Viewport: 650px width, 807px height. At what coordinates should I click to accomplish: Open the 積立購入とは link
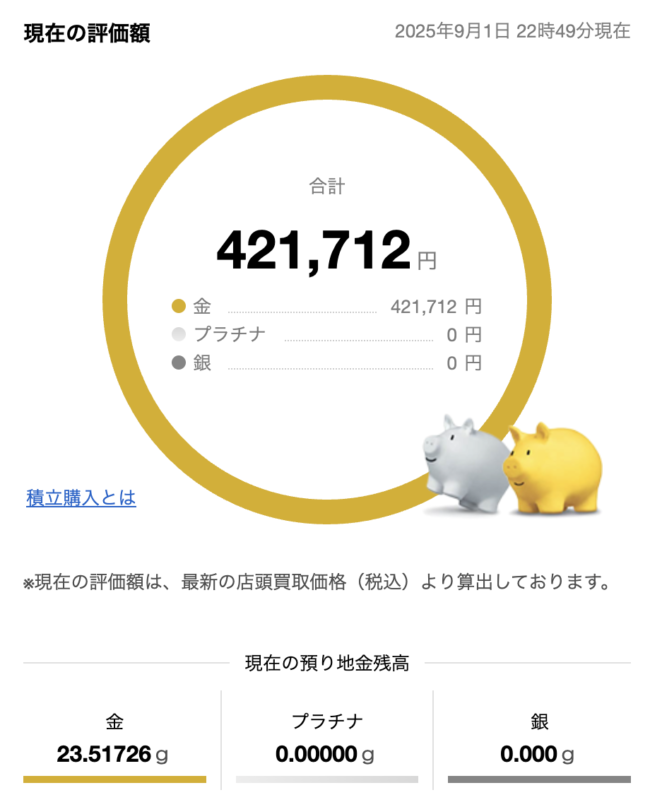coord(81,497)
